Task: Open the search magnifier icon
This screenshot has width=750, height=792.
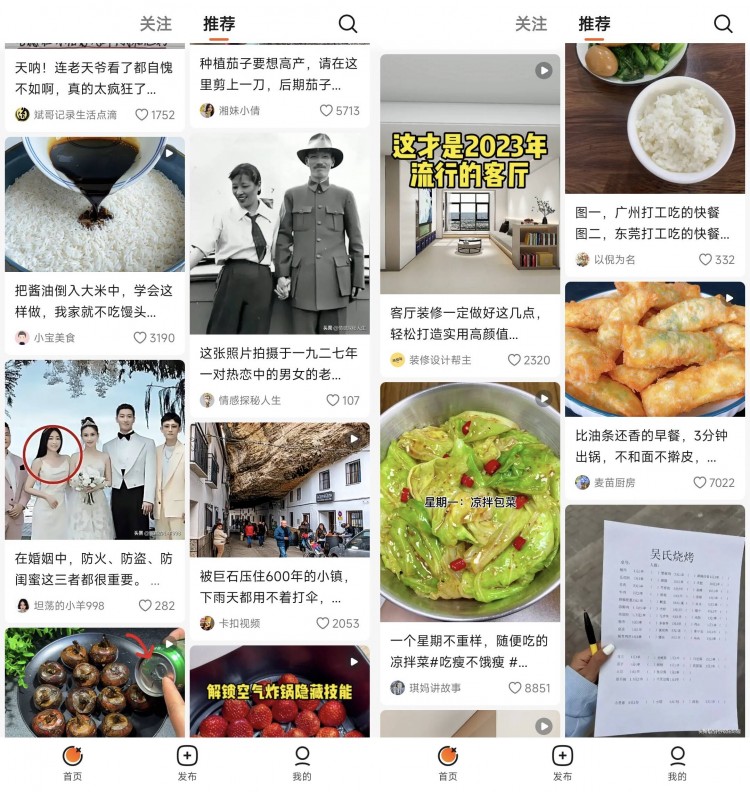Action: [347, 22]
